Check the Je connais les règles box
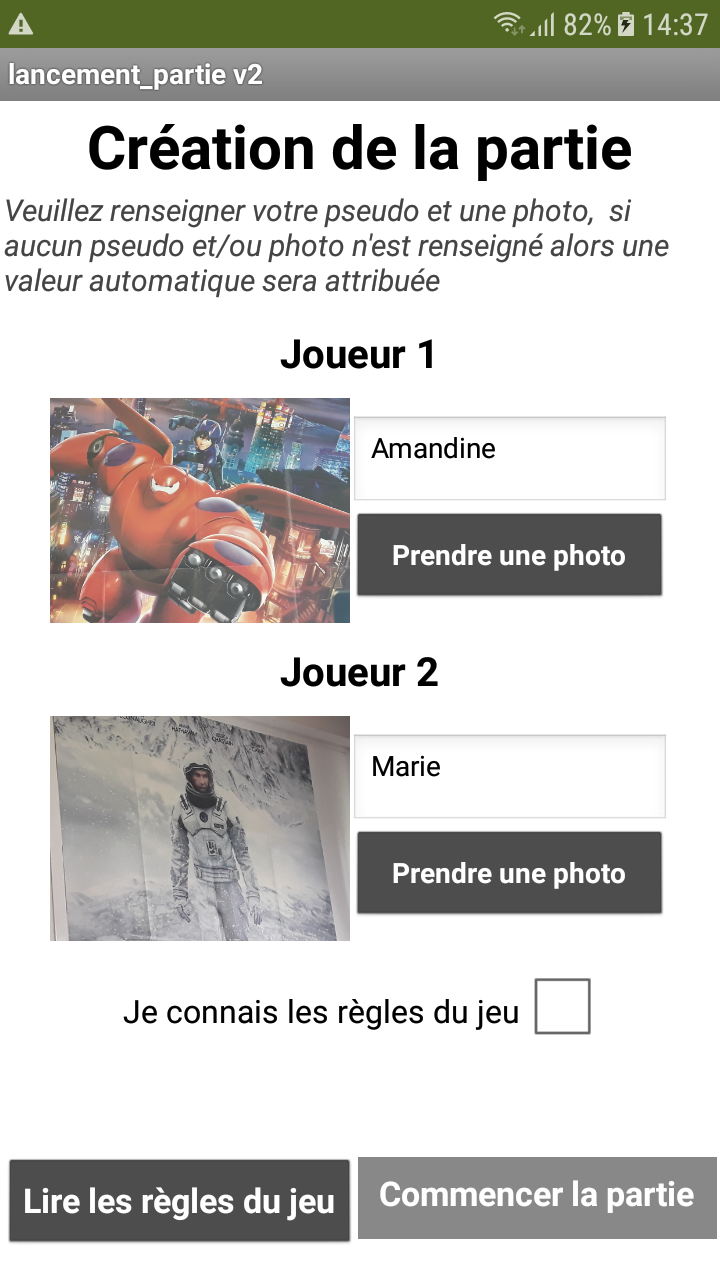Screen dimensions: 720x1280 pyautogui.click(x=562, y=1006)
